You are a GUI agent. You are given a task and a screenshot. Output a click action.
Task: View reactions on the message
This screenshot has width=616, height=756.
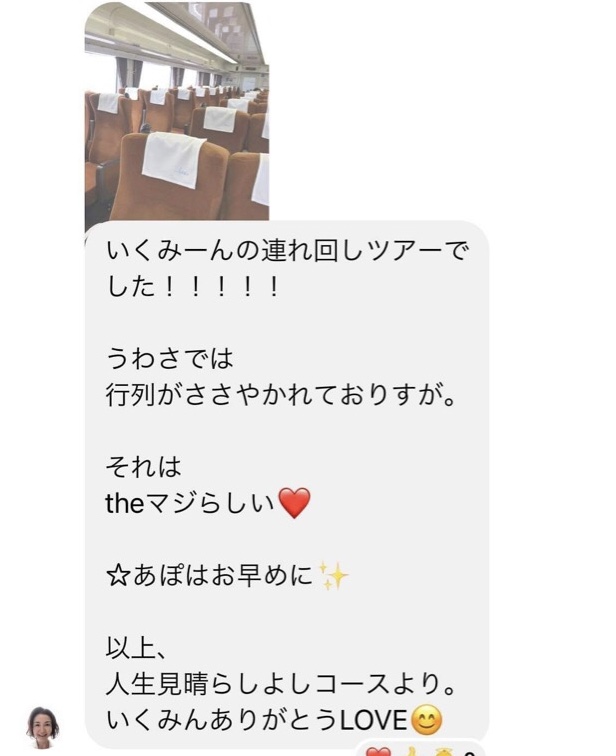418,749
